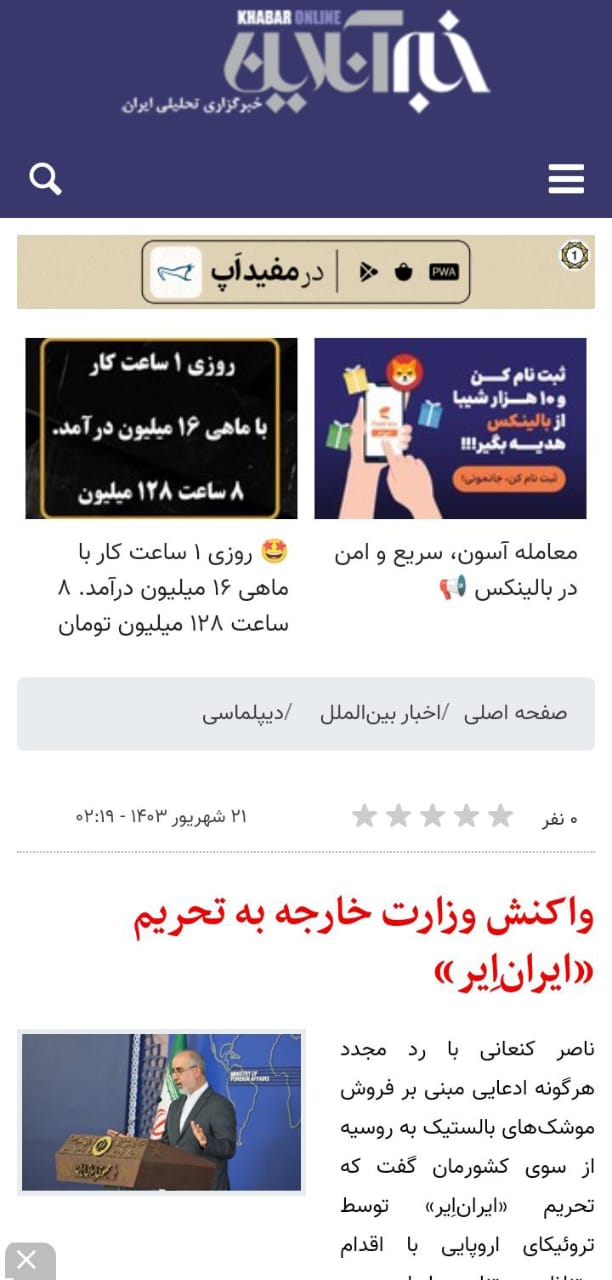Screen dimensions: 612x1280
Task: Go to the صفحه اصلی breadcrumb
Action: [515, 713]
